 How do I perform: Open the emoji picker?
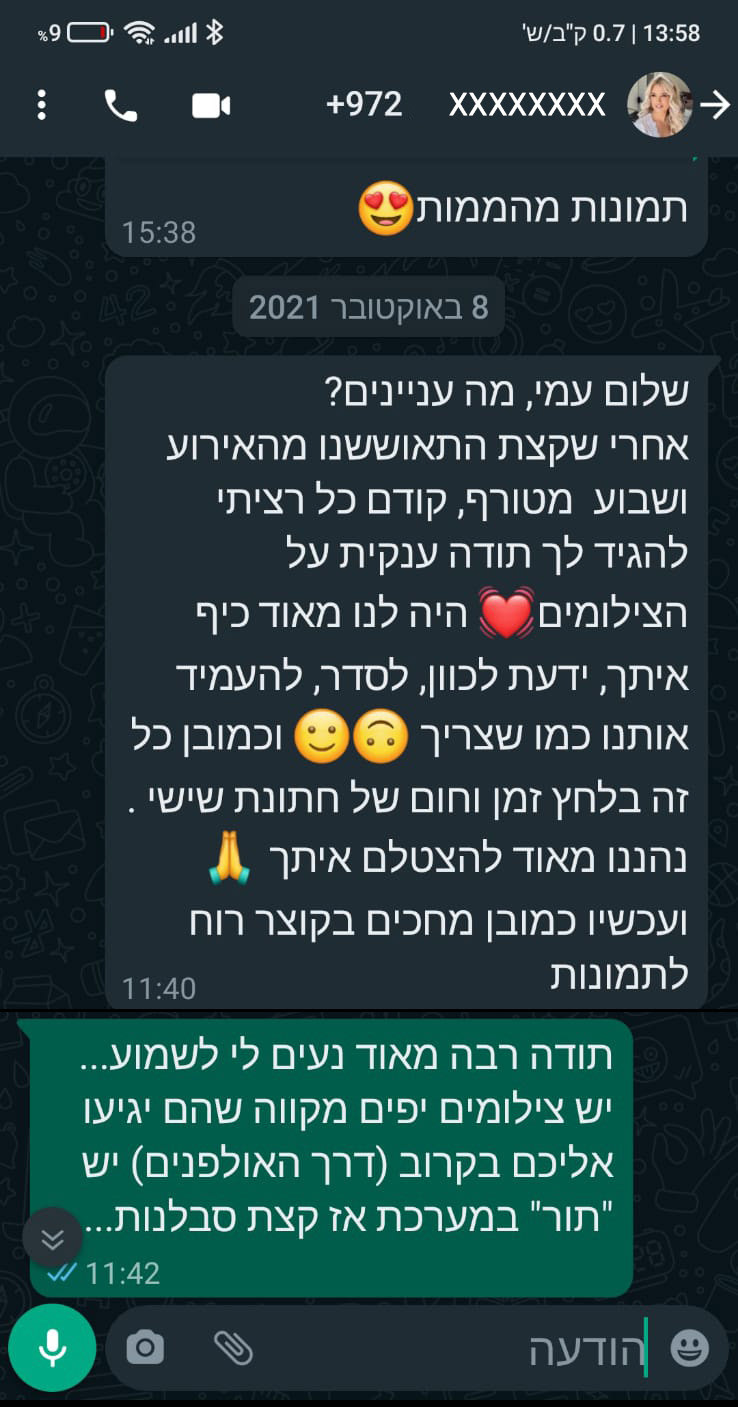pyautogui.click(x=689, y=1349)
